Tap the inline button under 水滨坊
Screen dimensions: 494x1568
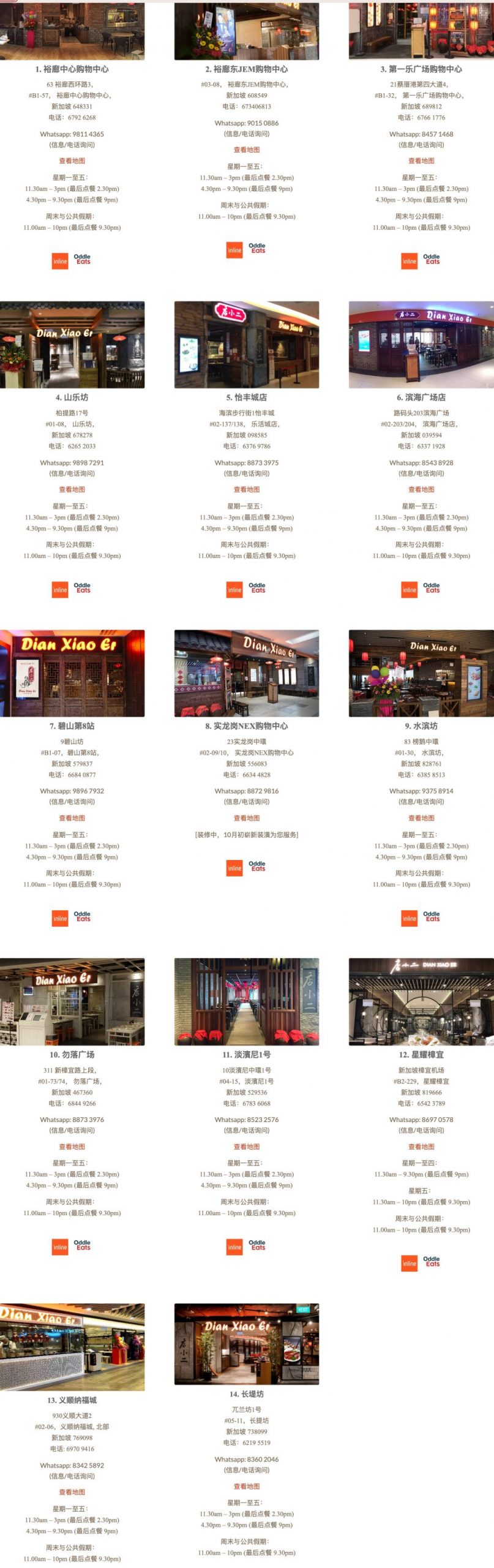(410, 918)
